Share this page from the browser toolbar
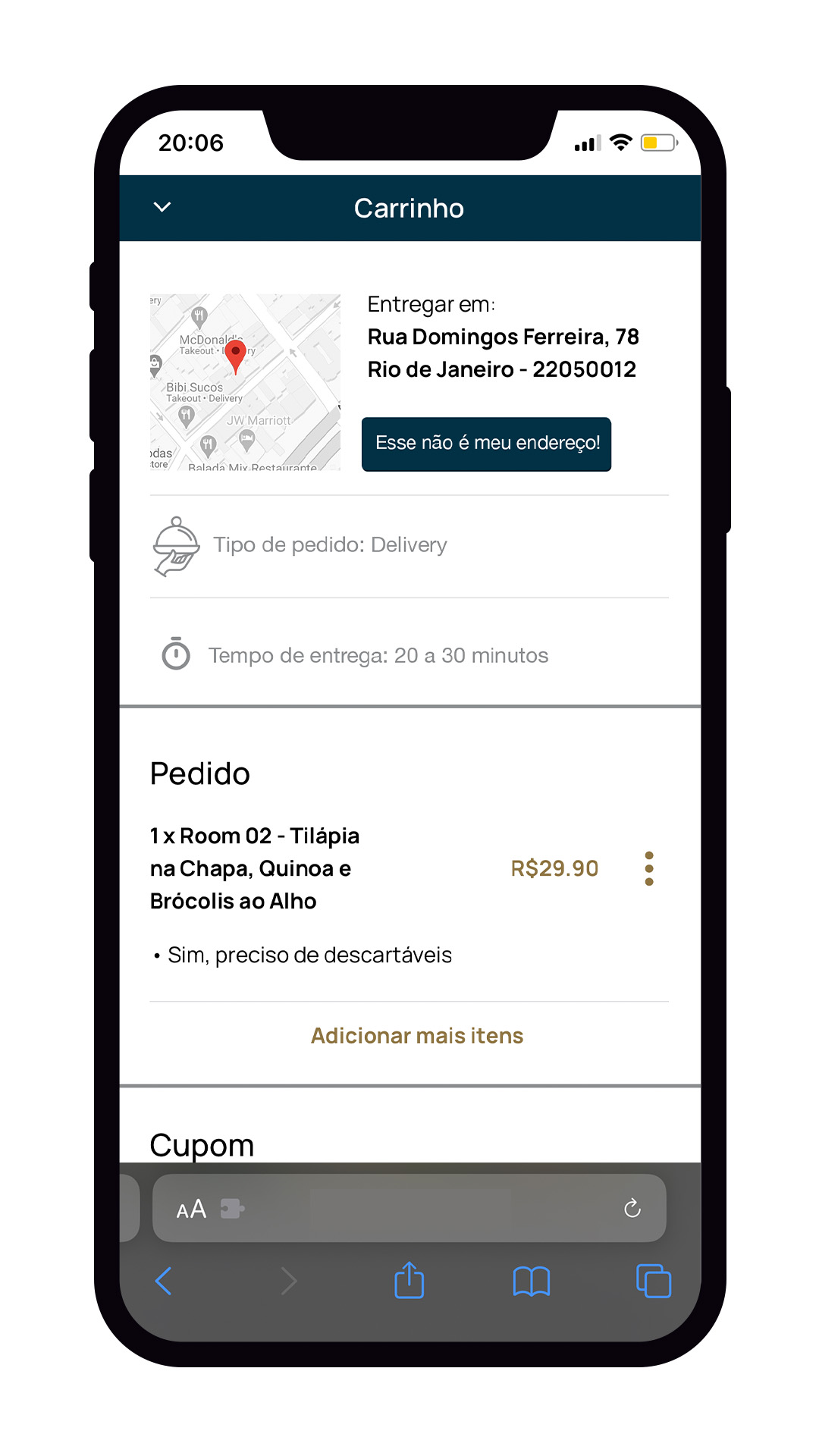The height and width of the screenshot is (1456, 819). point(409,1281)
